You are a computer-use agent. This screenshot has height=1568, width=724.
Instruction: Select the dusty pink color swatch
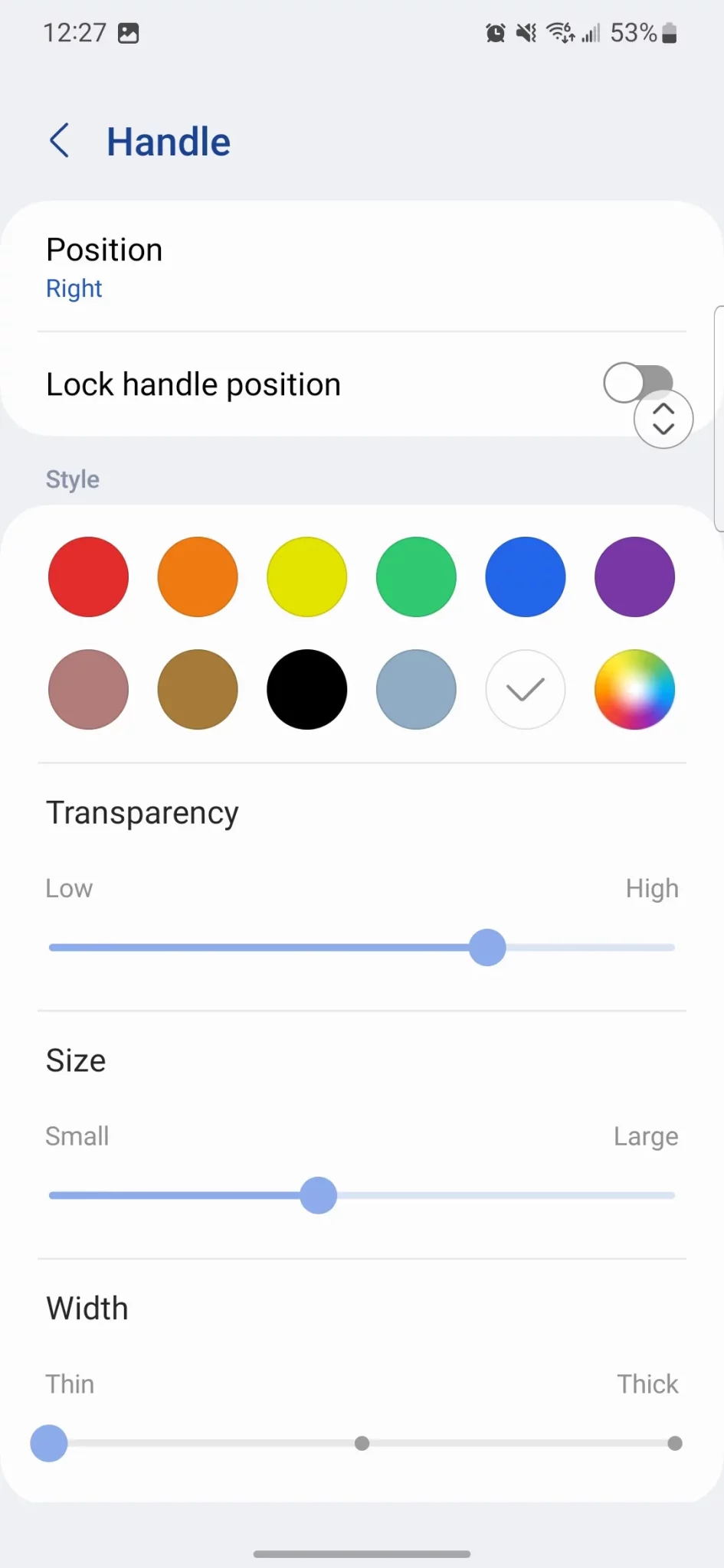88,689
